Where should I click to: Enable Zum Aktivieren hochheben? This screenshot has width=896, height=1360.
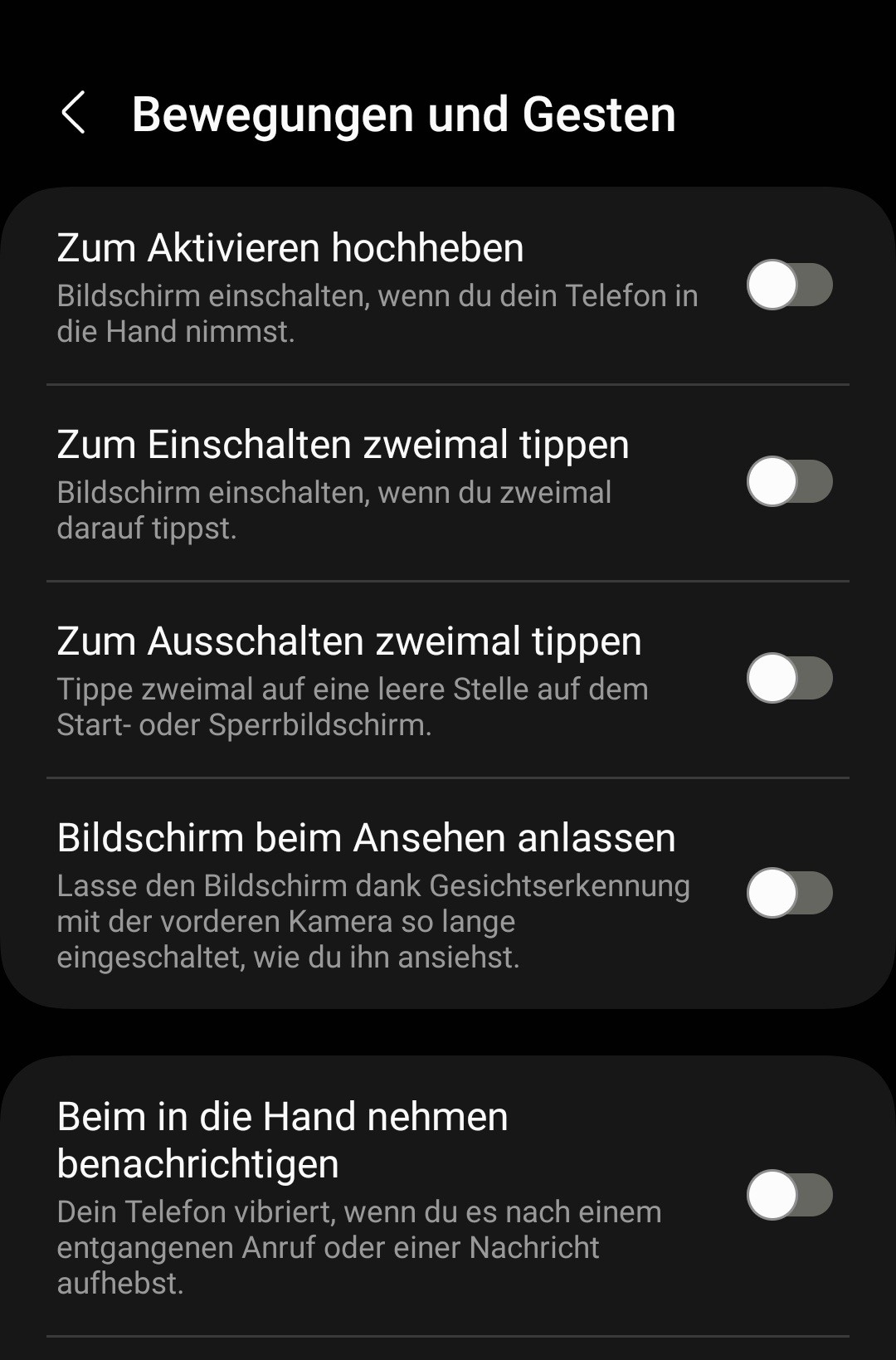point(789,285)
